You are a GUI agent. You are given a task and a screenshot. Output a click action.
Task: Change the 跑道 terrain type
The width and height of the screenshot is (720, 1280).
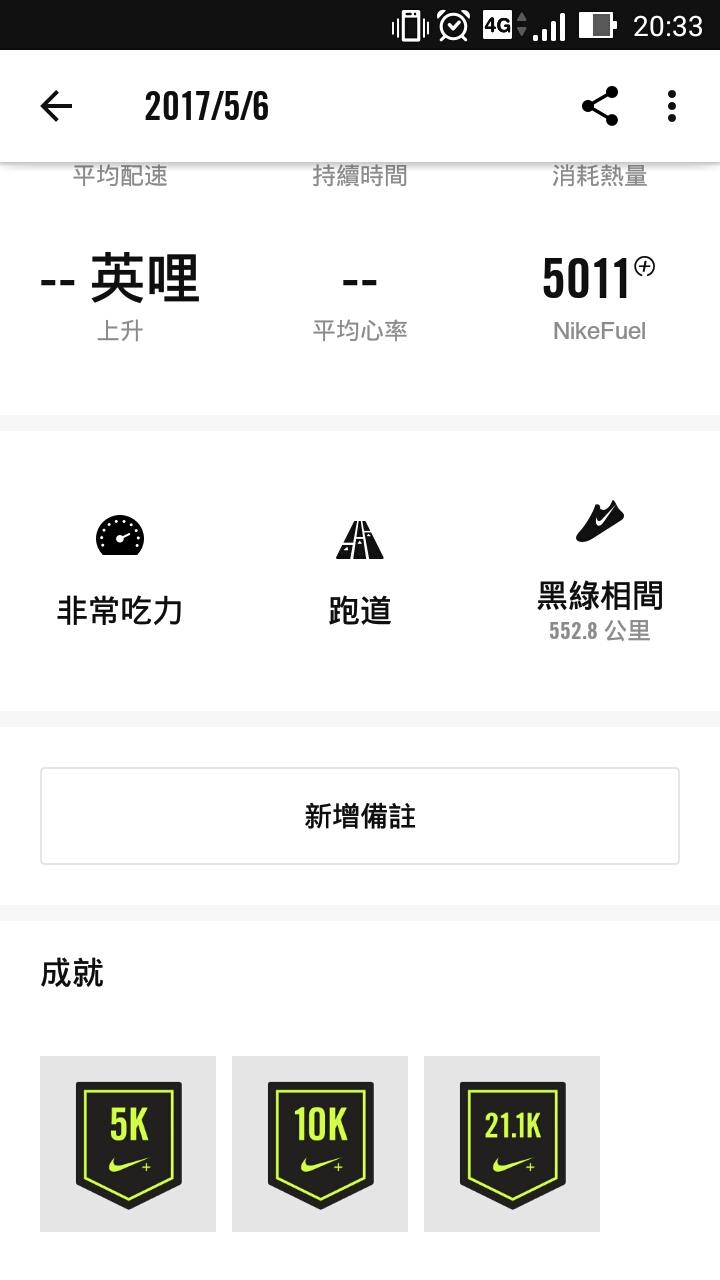click(x=360, y=572)
